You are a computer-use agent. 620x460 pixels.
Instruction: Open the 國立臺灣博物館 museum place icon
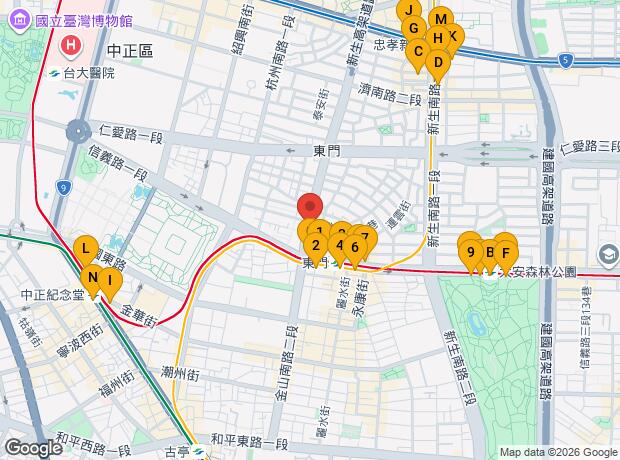(19, 20)
